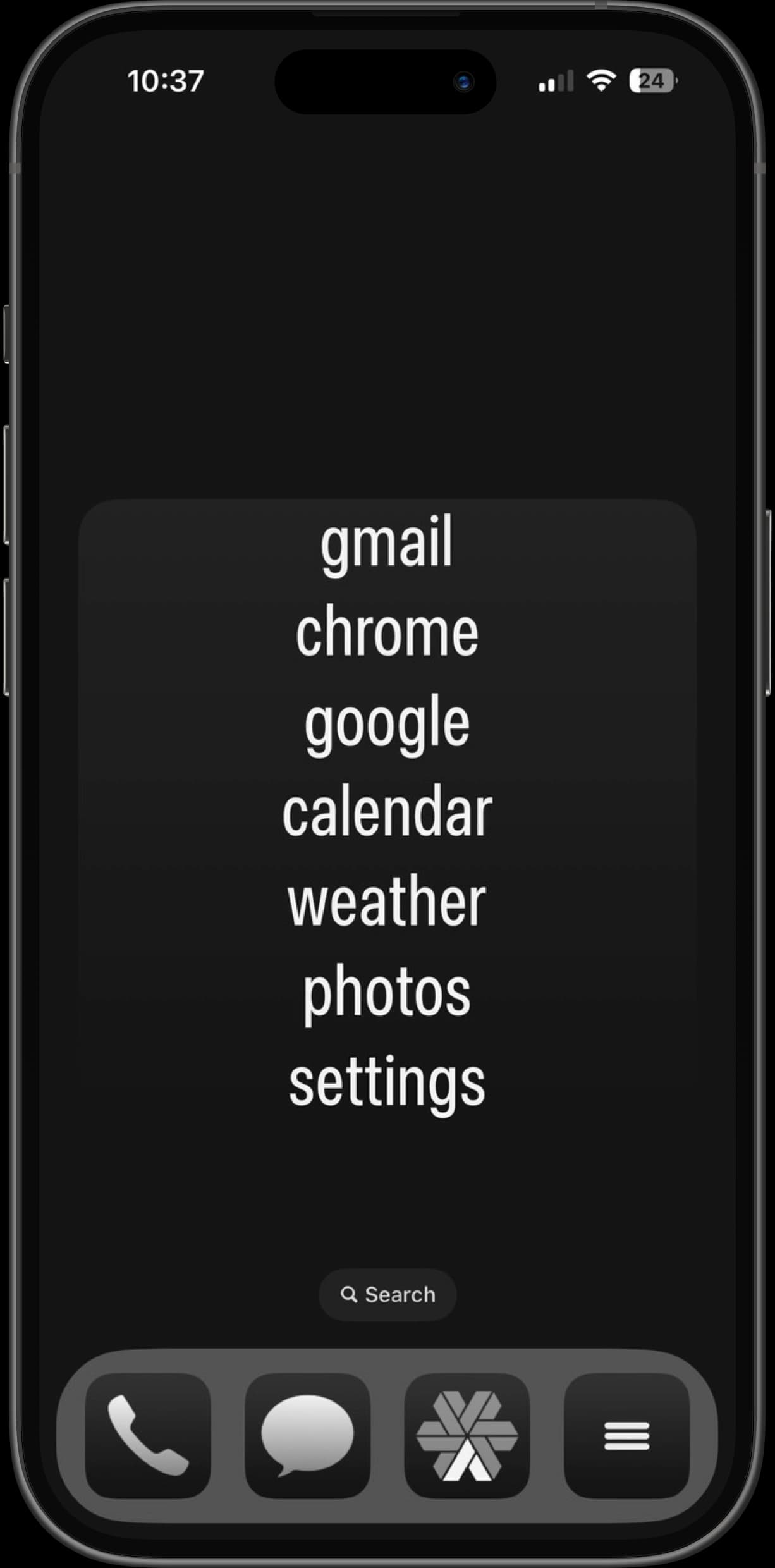Open photos from the list
This screenshot has width=775, height=1568.
387,991
